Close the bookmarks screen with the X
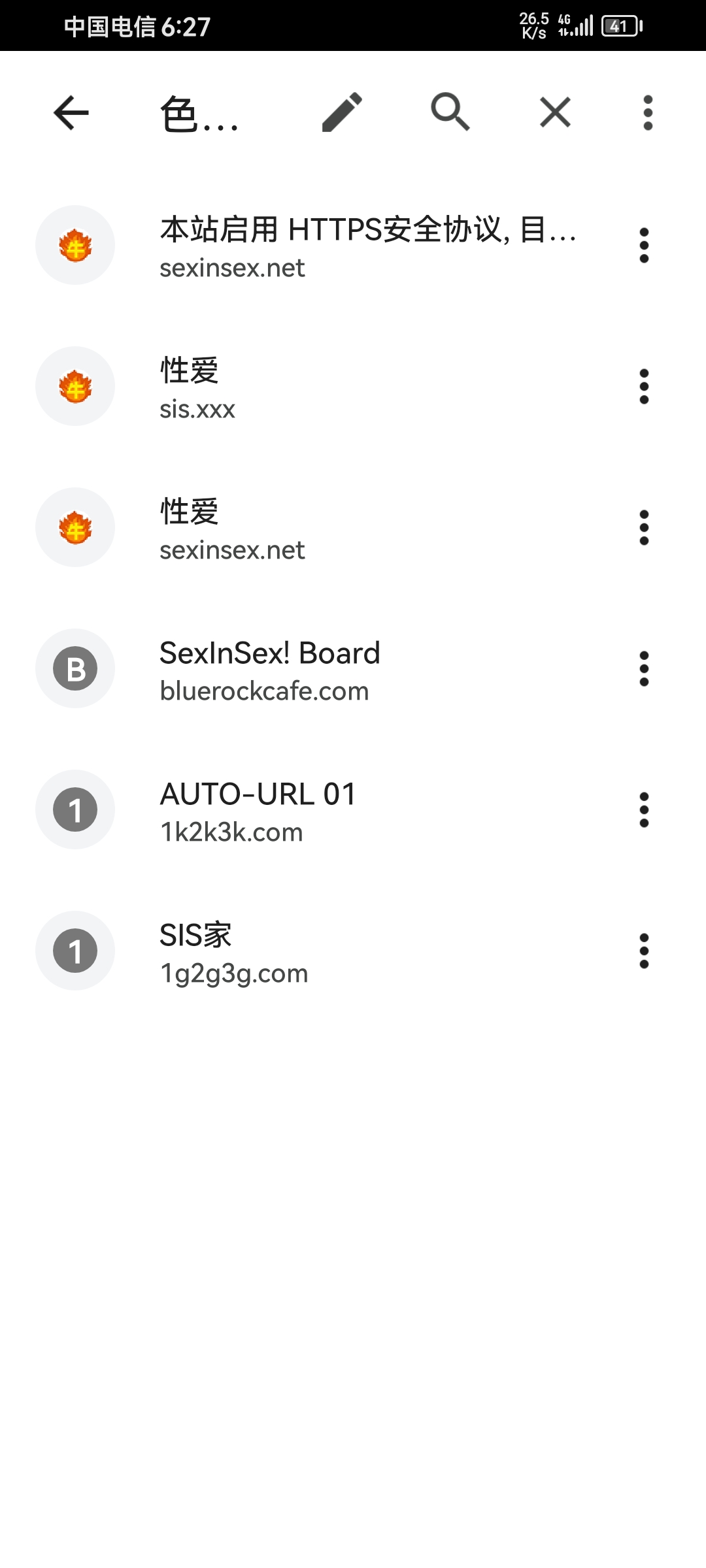Viewport: 706px width, 1568px height. pos(555,112)
